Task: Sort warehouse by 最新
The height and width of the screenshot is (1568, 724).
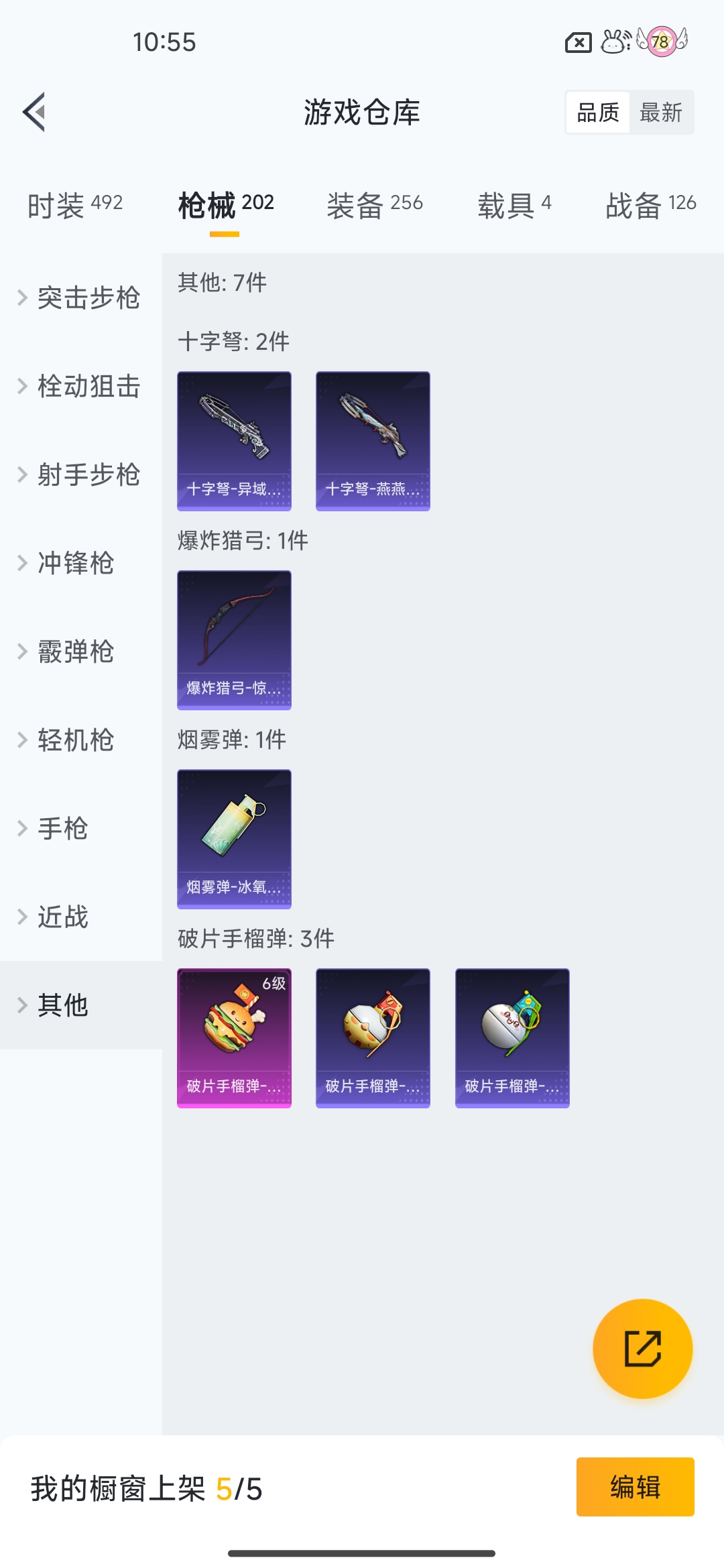Action: [x=661, y=113]
